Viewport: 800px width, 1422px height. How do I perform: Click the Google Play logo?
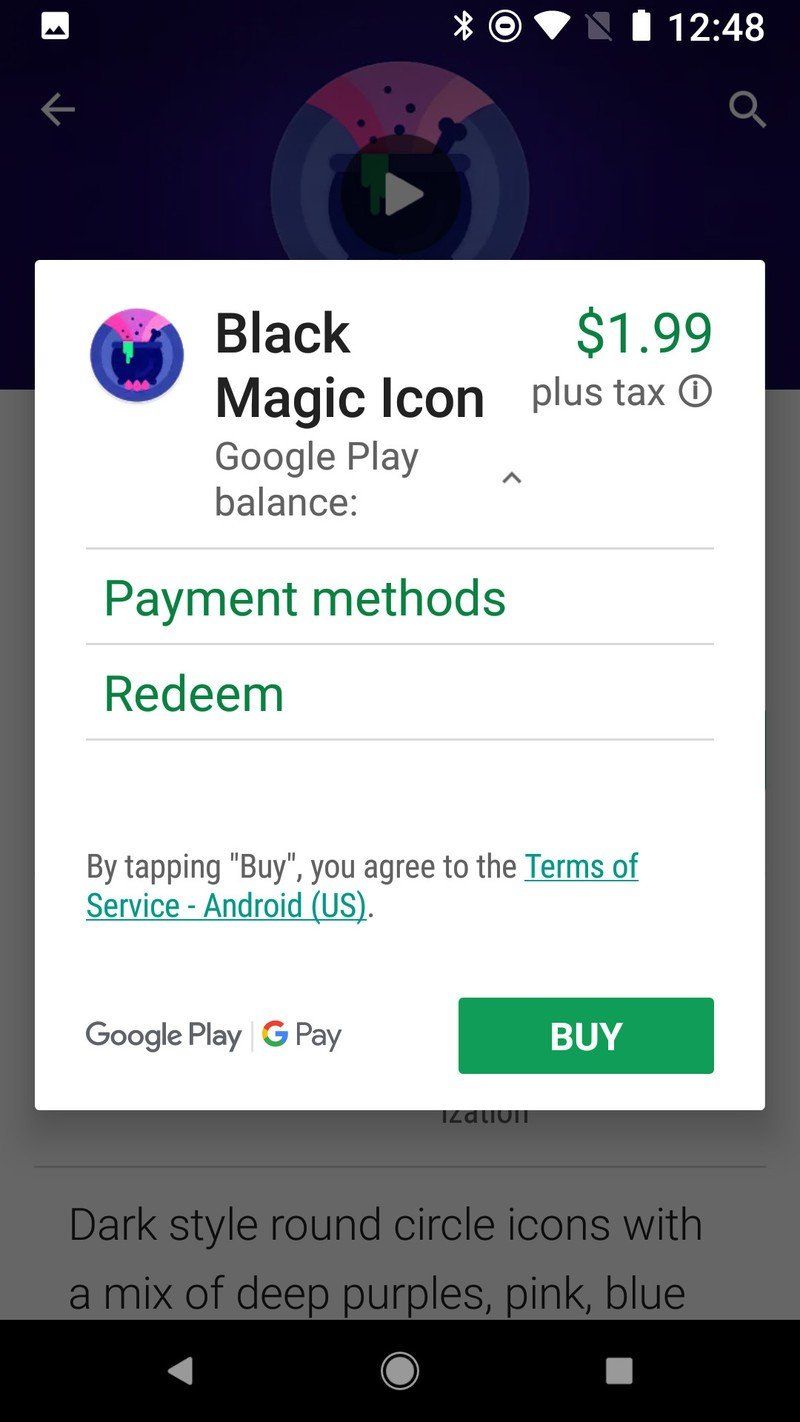coord(163,1036)
